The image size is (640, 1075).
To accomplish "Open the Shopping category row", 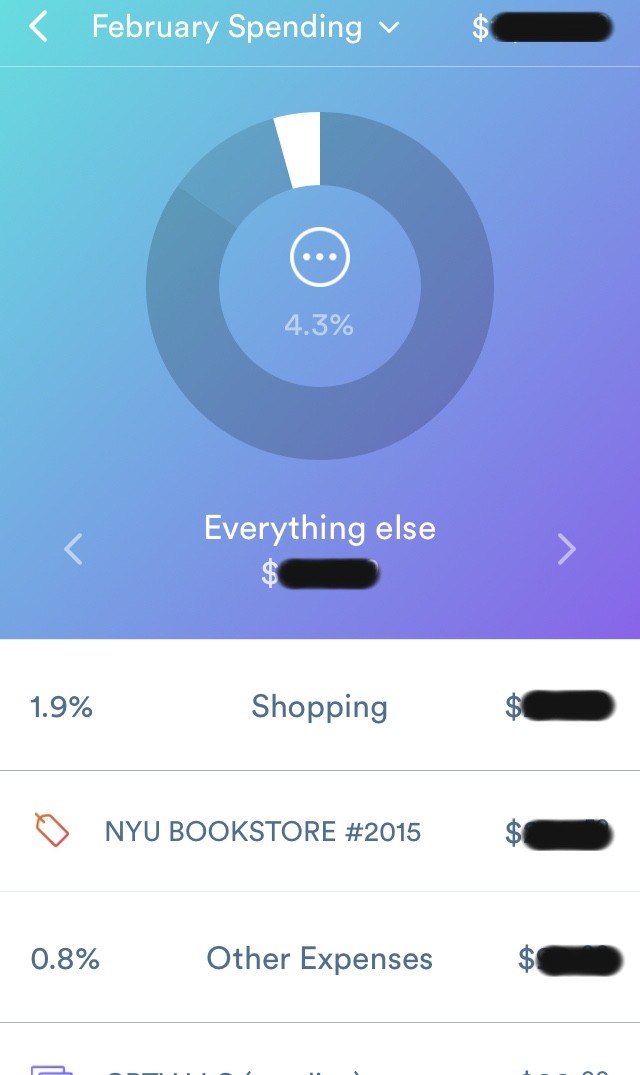I will click(x=319, y=707).
